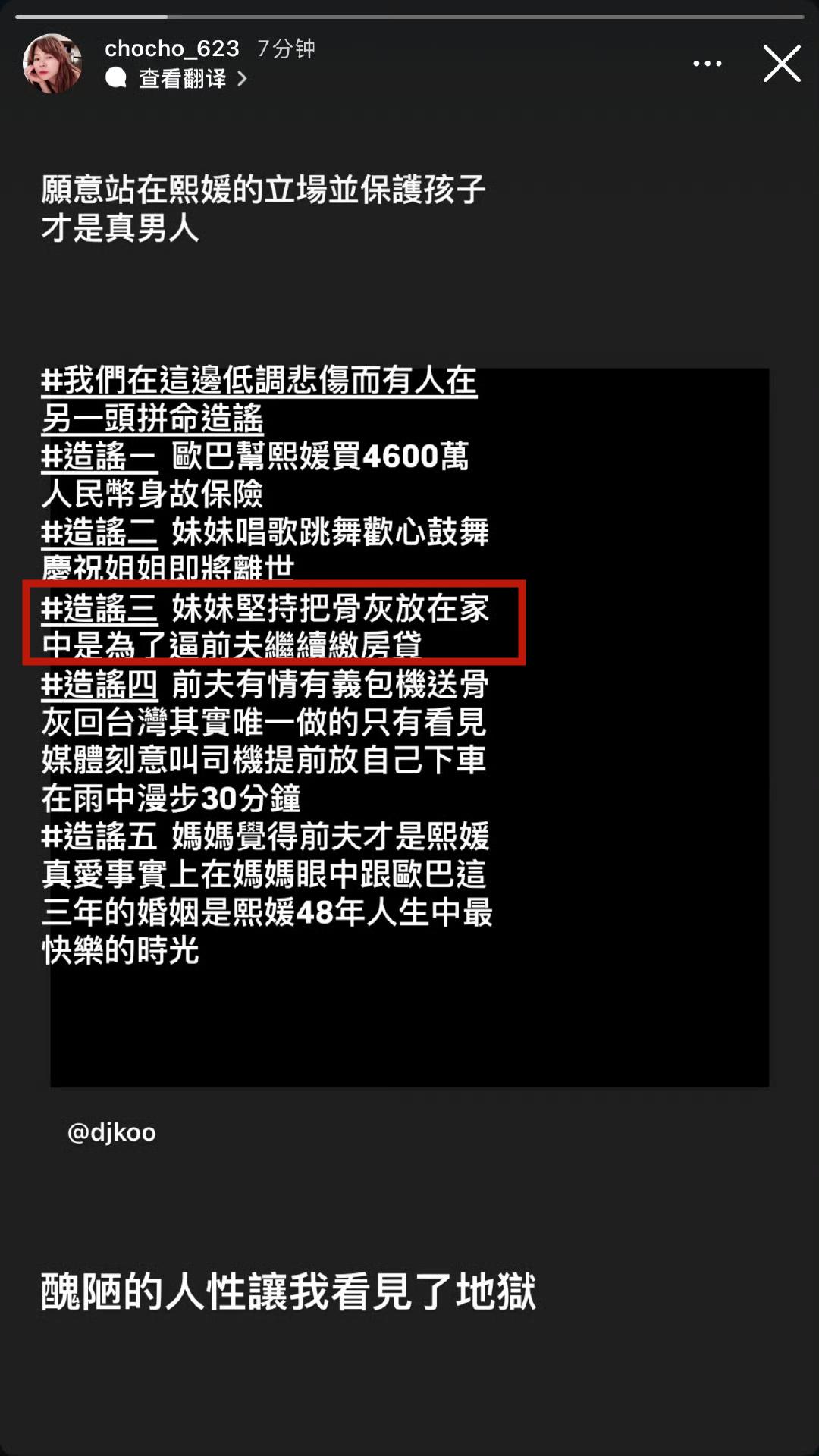Open chocho_623 username link
The image size is (819, 1456).
pos(172,49)
